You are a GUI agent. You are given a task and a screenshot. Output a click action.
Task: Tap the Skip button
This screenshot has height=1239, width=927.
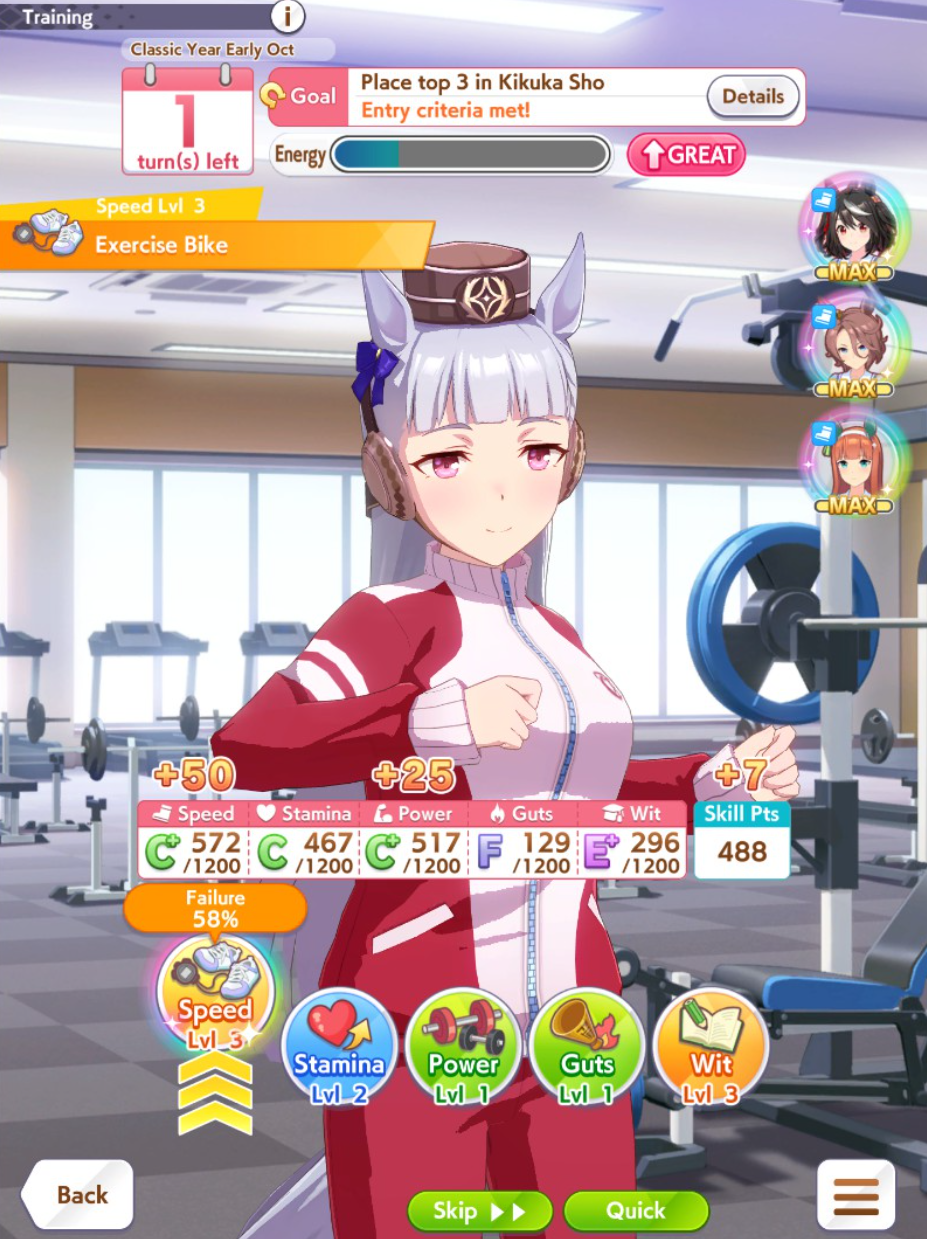[x=479, y=1211]
